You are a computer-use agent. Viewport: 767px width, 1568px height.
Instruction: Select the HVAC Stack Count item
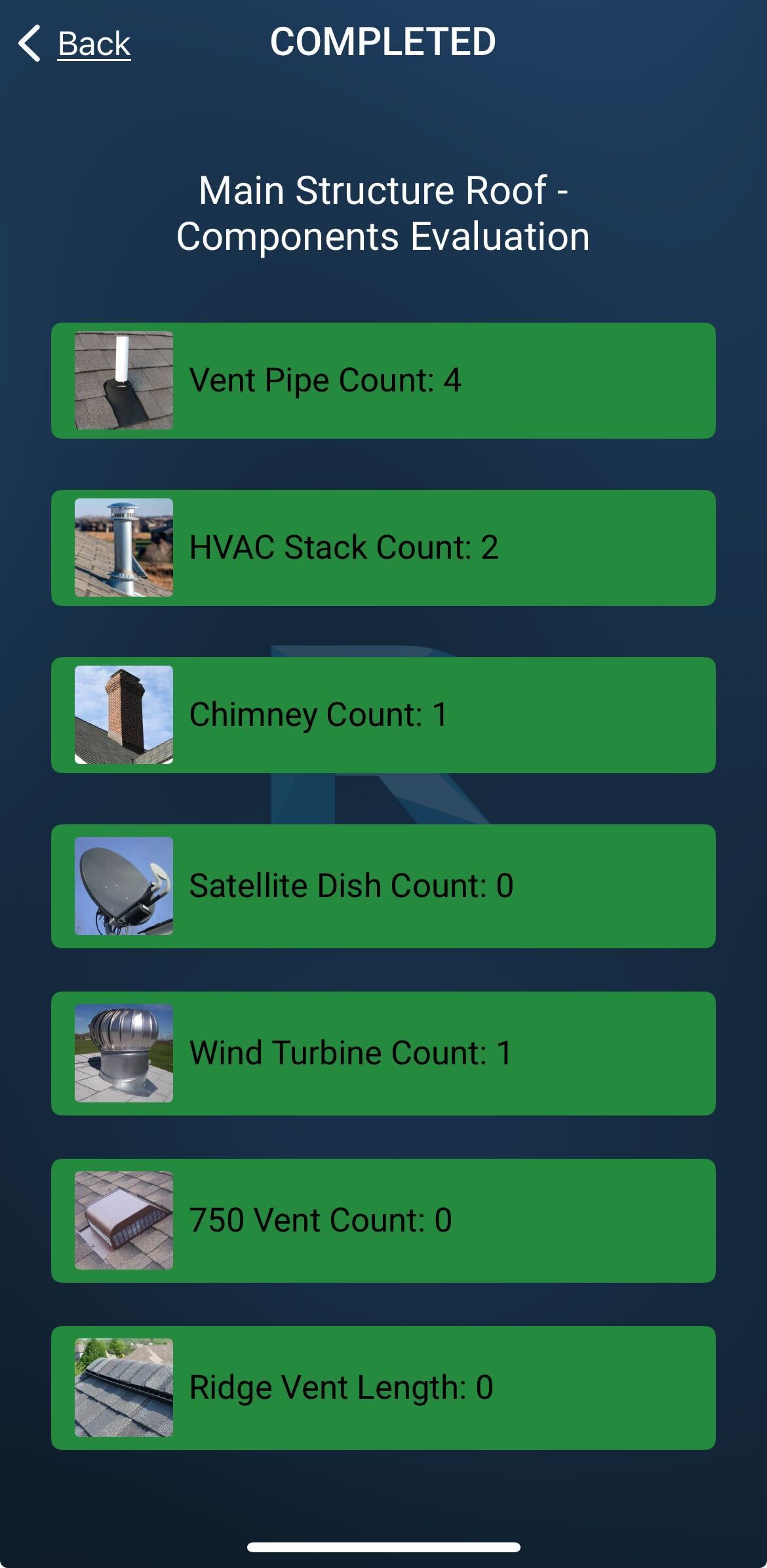[383, 548]
